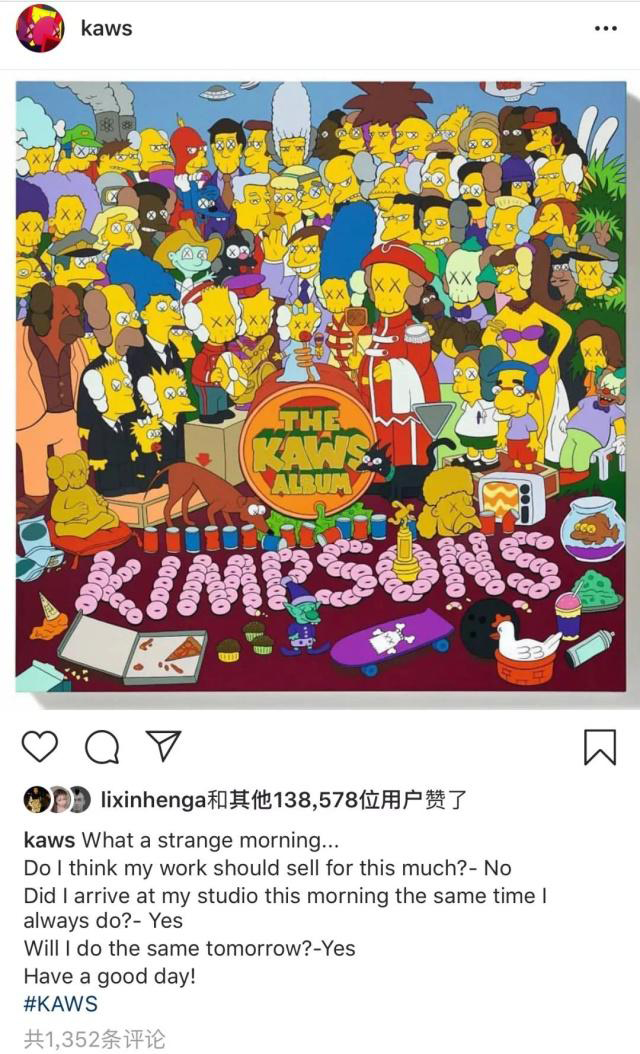Open comments via speech bubble icon
The width and height of the screenshot is (640, 1054).
pyautogui.click(x=101, y=746)
